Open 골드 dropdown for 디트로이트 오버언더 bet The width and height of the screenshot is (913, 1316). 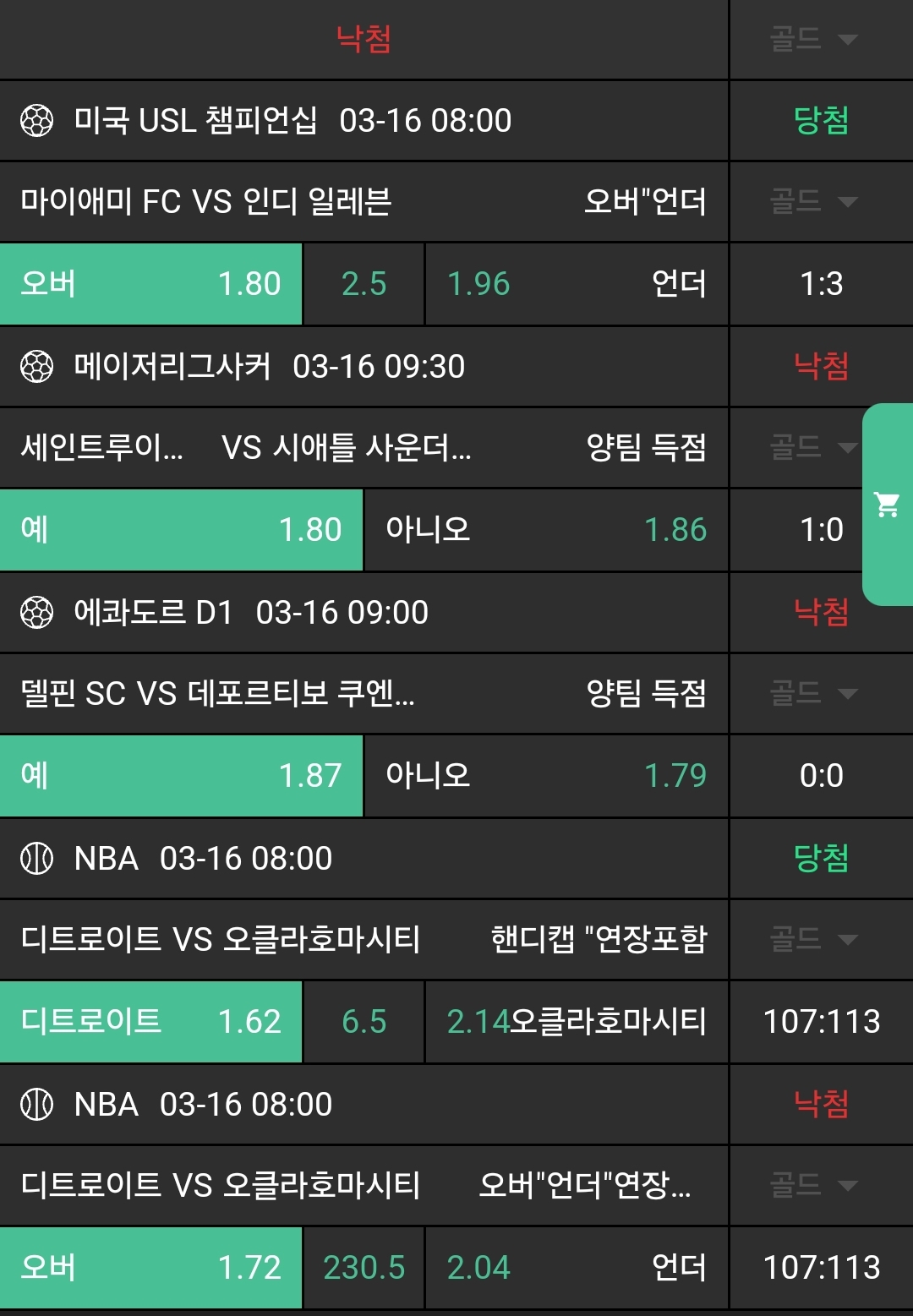(x=813, y=1185)
